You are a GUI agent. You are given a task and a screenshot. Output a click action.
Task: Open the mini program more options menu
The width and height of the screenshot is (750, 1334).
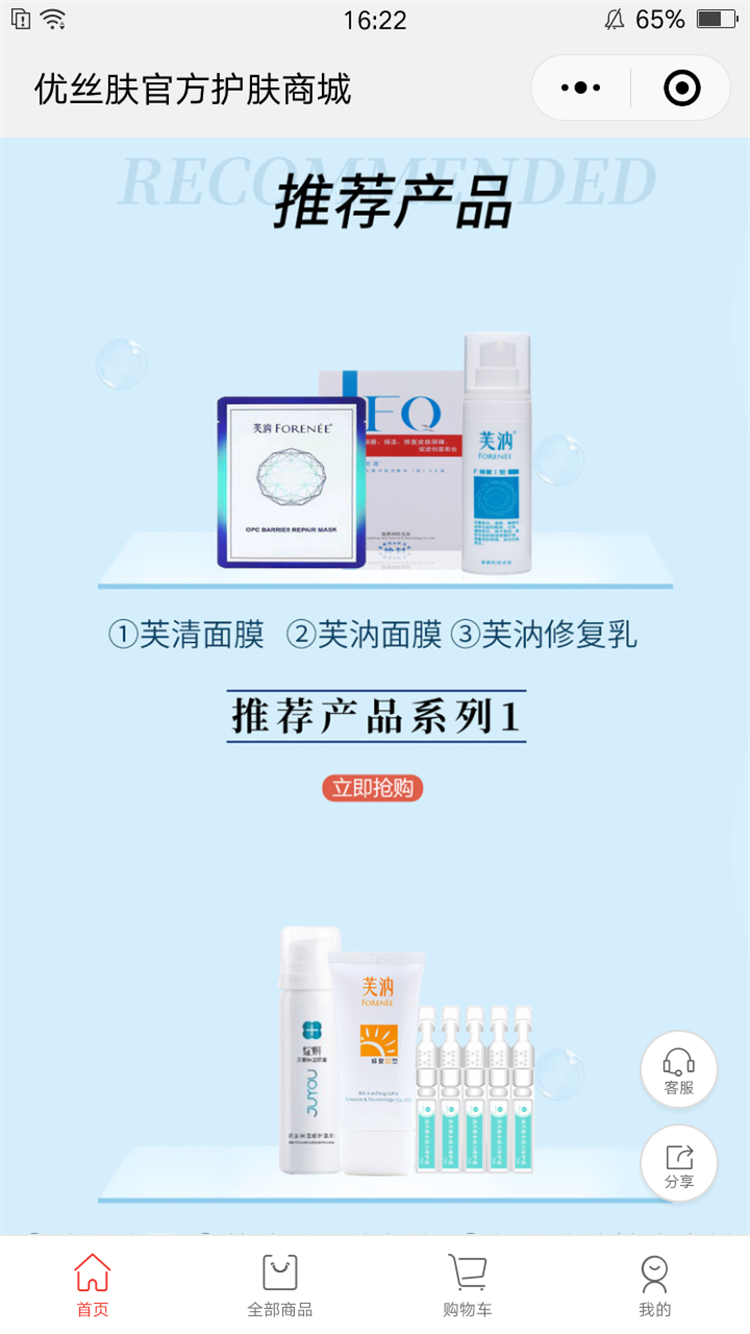coord(581,89)
